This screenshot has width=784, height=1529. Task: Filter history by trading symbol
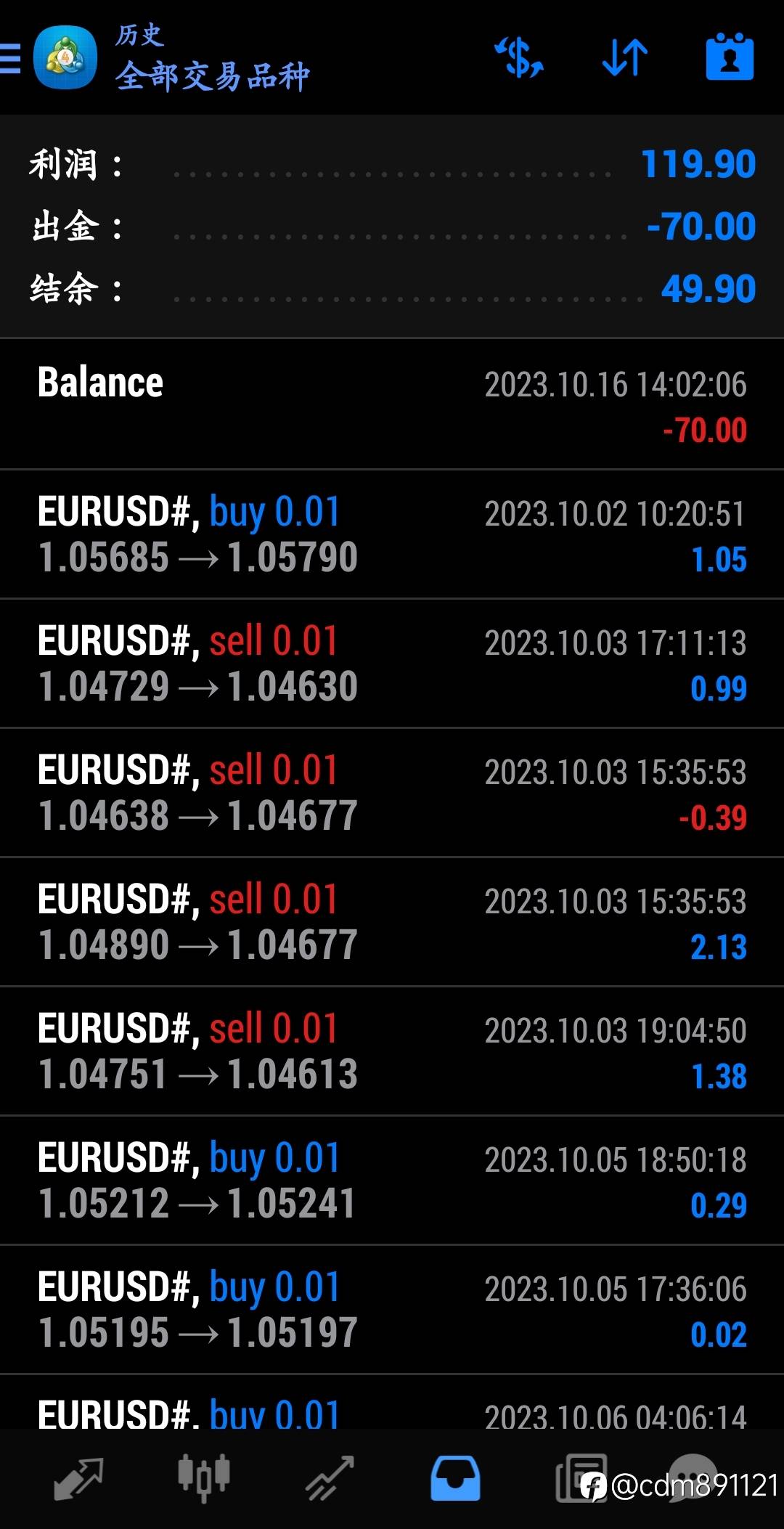[519, 58]
